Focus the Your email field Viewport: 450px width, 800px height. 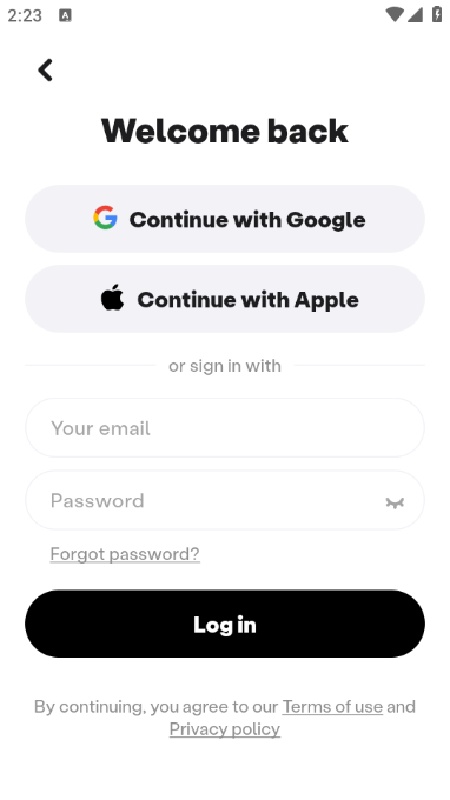[225, 428]
